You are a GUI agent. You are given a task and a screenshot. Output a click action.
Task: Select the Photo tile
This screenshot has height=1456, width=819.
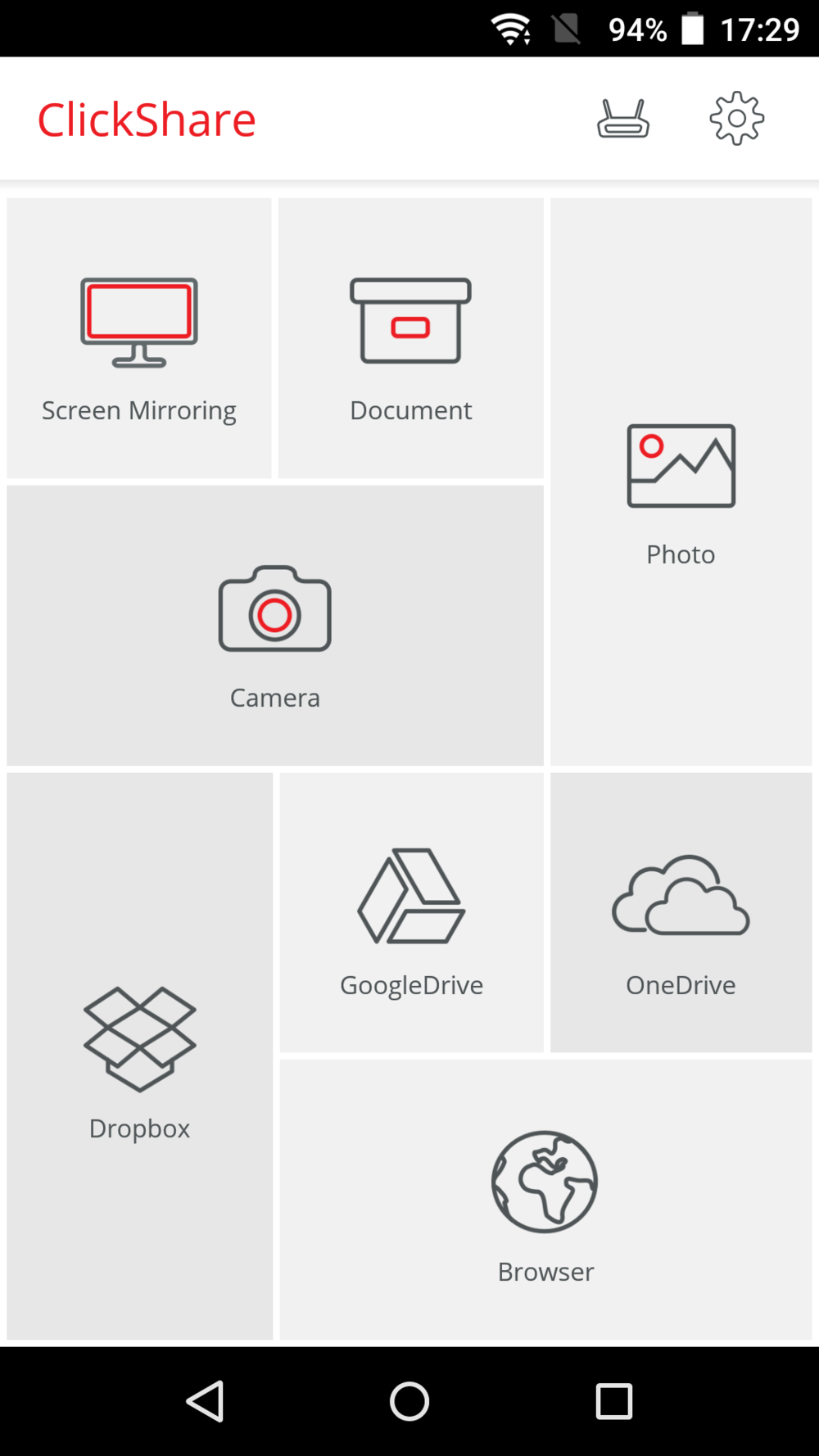pyautogui.click(x=681, y=482)
